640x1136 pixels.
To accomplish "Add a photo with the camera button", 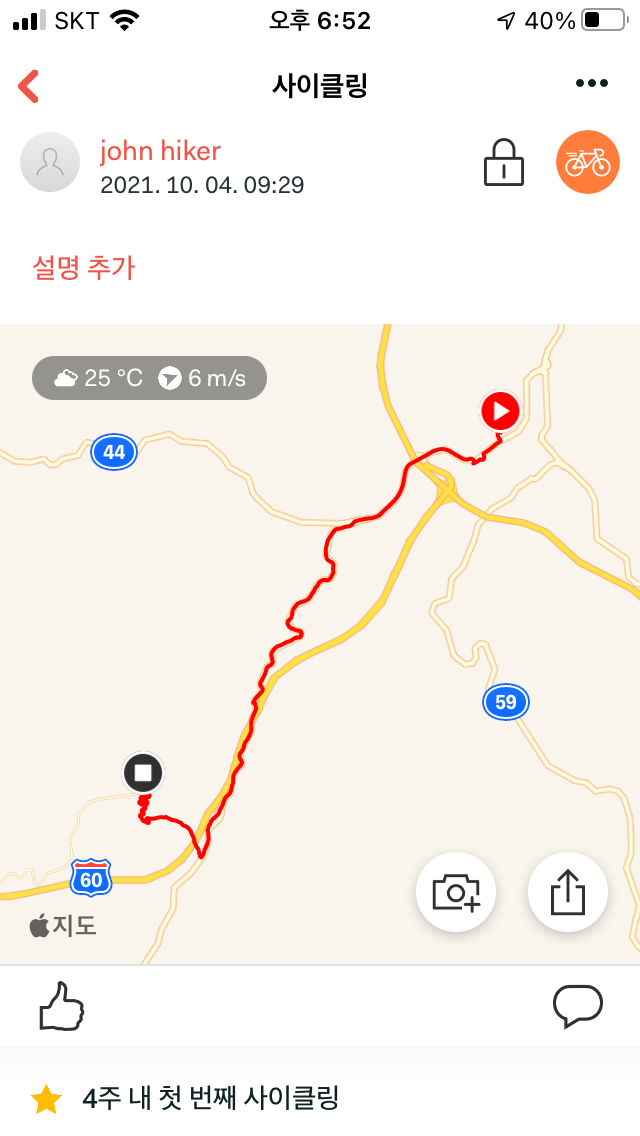I will point(456,892).
